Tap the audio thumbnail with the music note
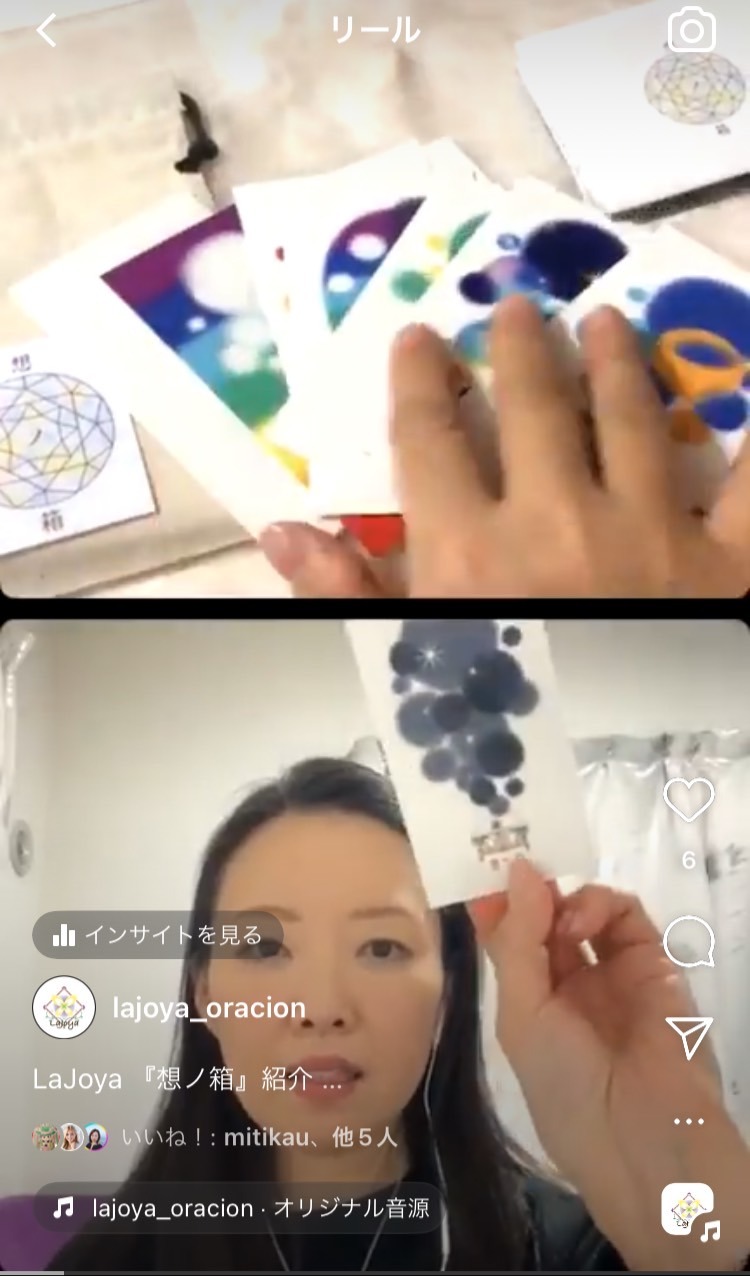Screen dimensions: 750x1276 pos(689,1210)
